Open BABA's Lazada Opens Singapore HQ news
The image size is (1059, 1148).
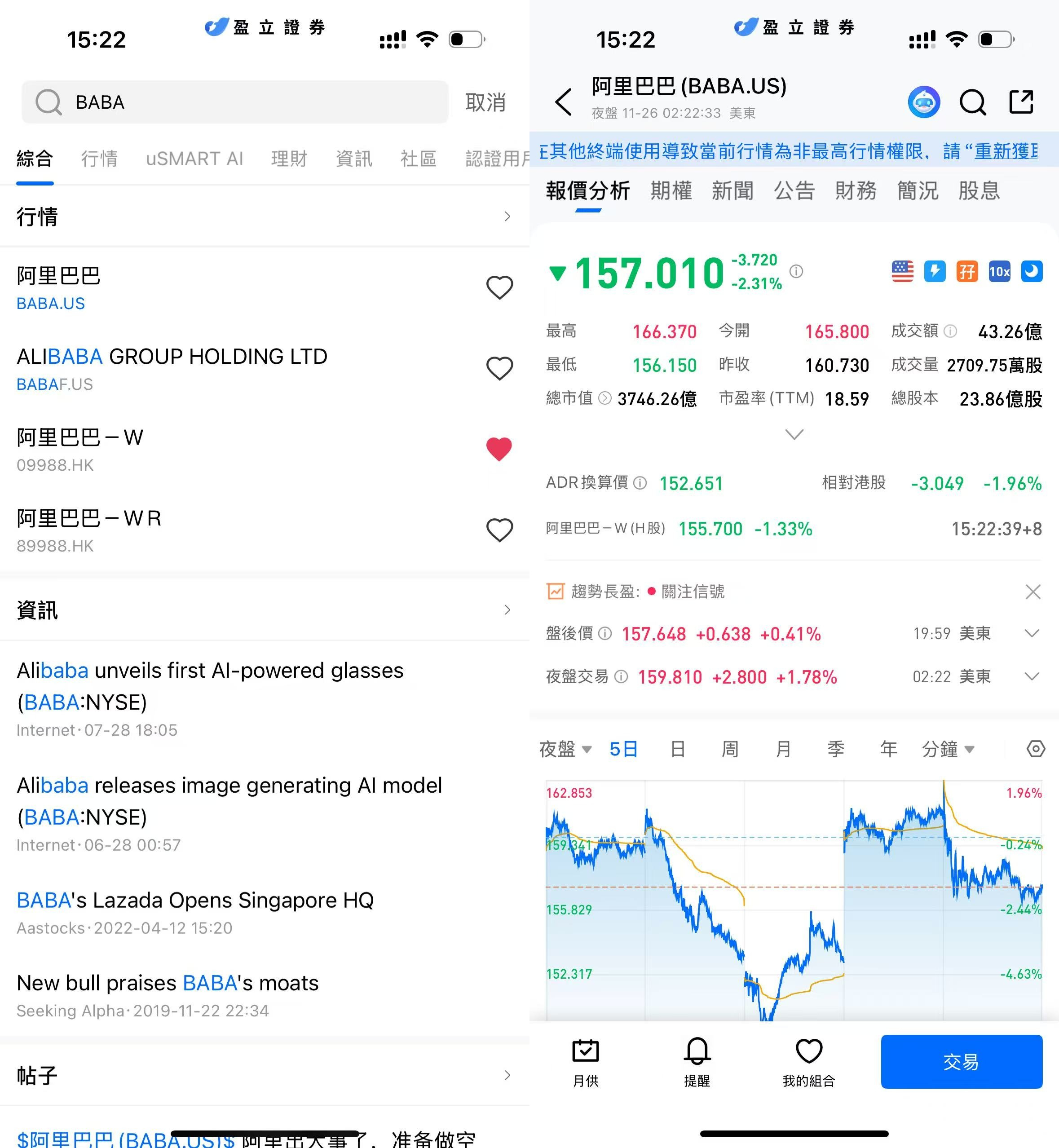195,901
